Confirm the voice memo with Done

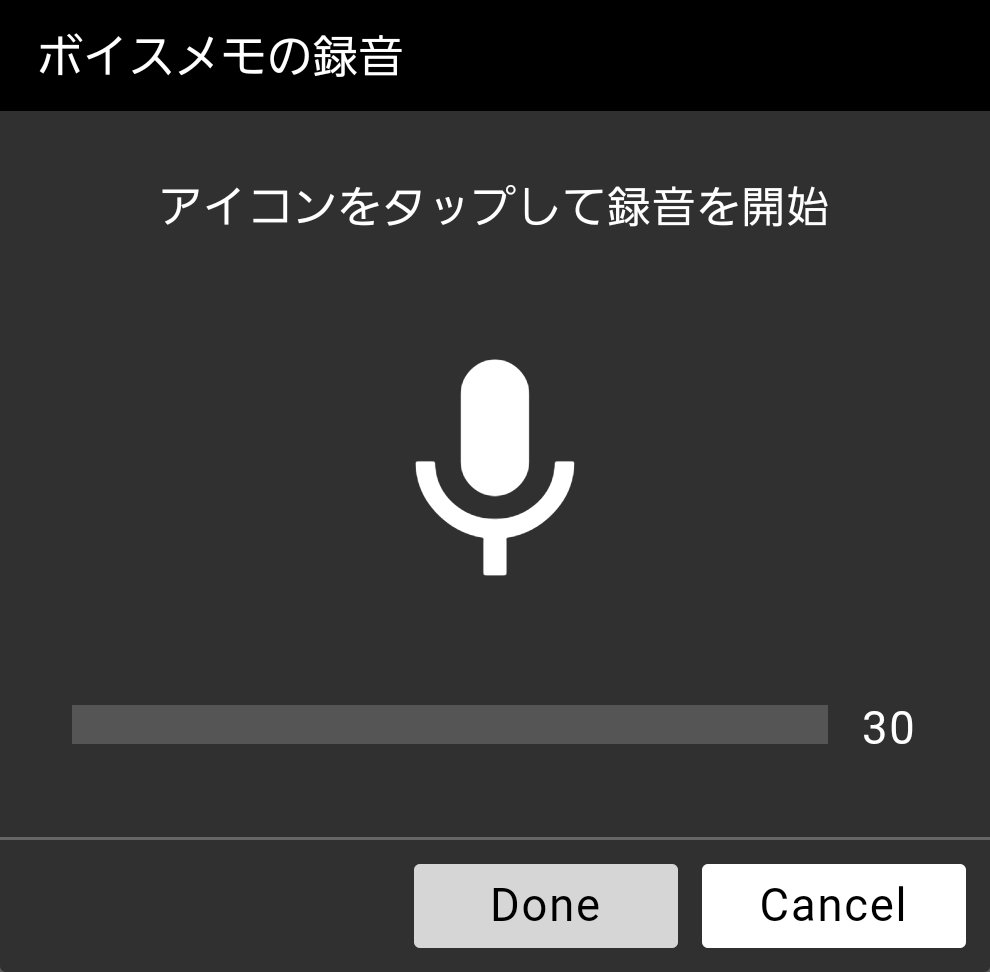(x=545, y=905)
